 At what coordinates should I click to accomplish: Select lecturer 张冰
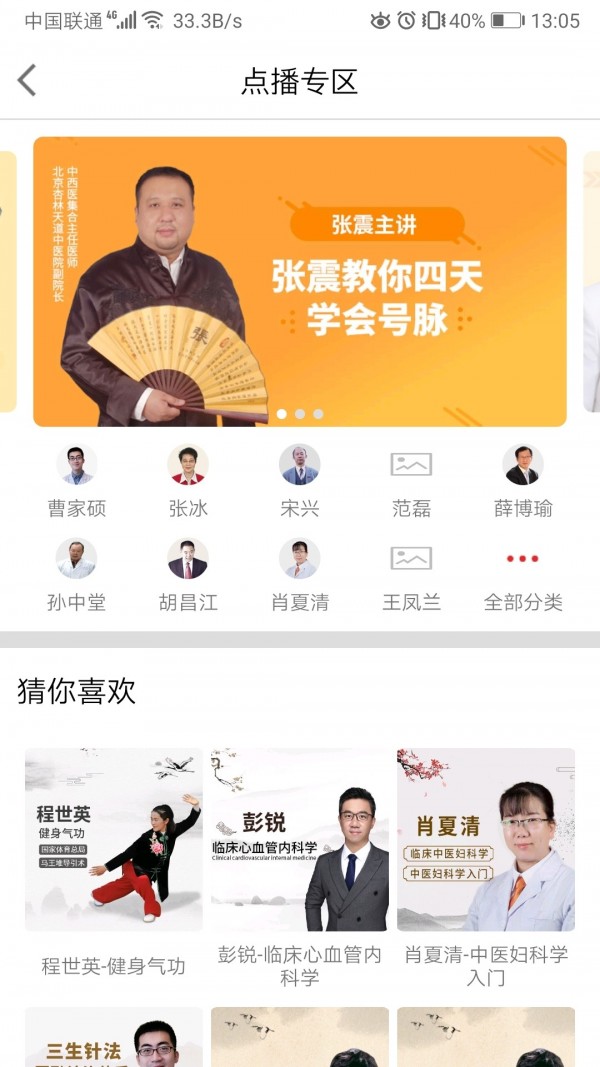[188, 481]
